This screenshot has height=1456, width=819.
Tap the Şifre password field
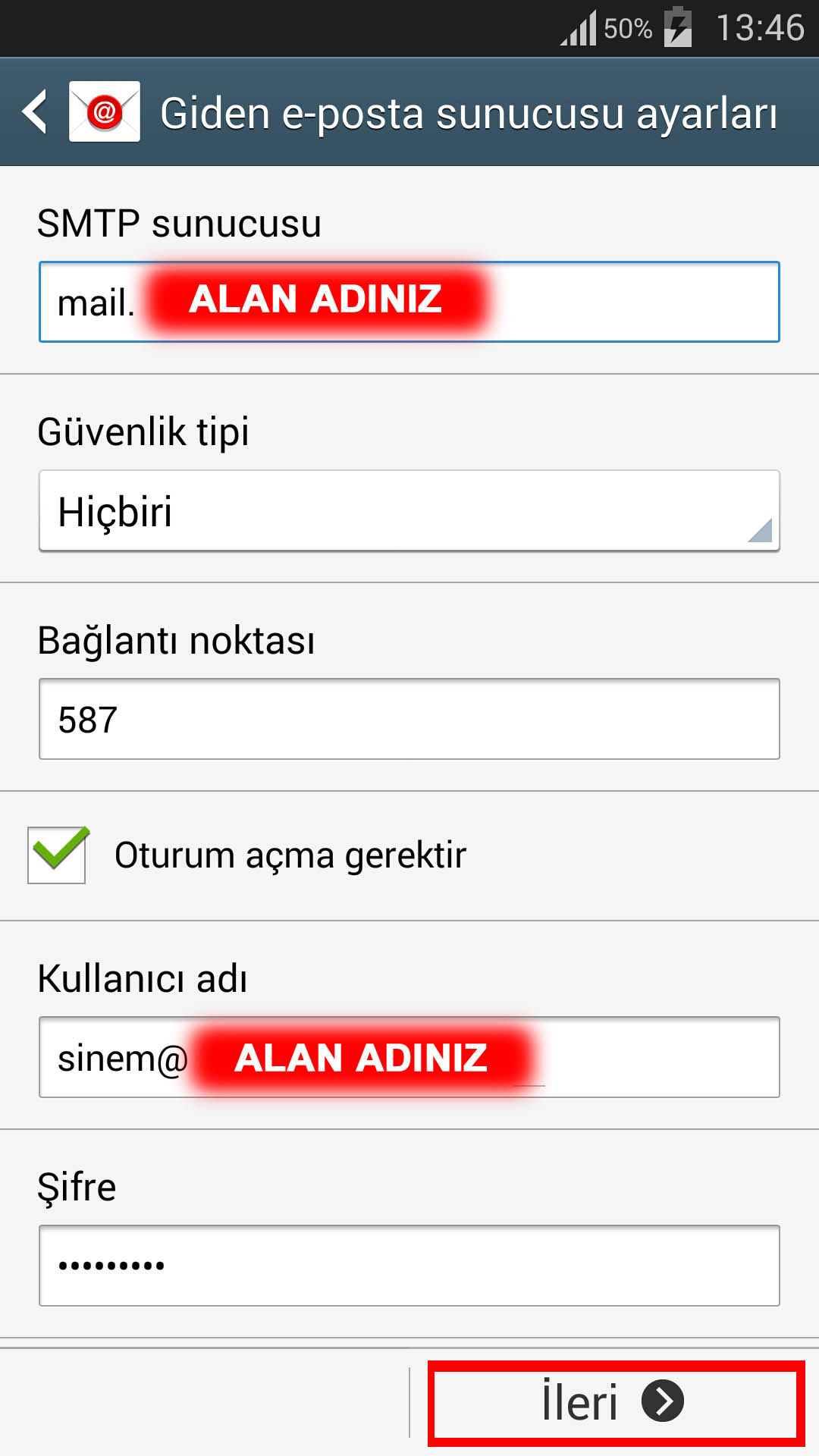[409, 1266]
